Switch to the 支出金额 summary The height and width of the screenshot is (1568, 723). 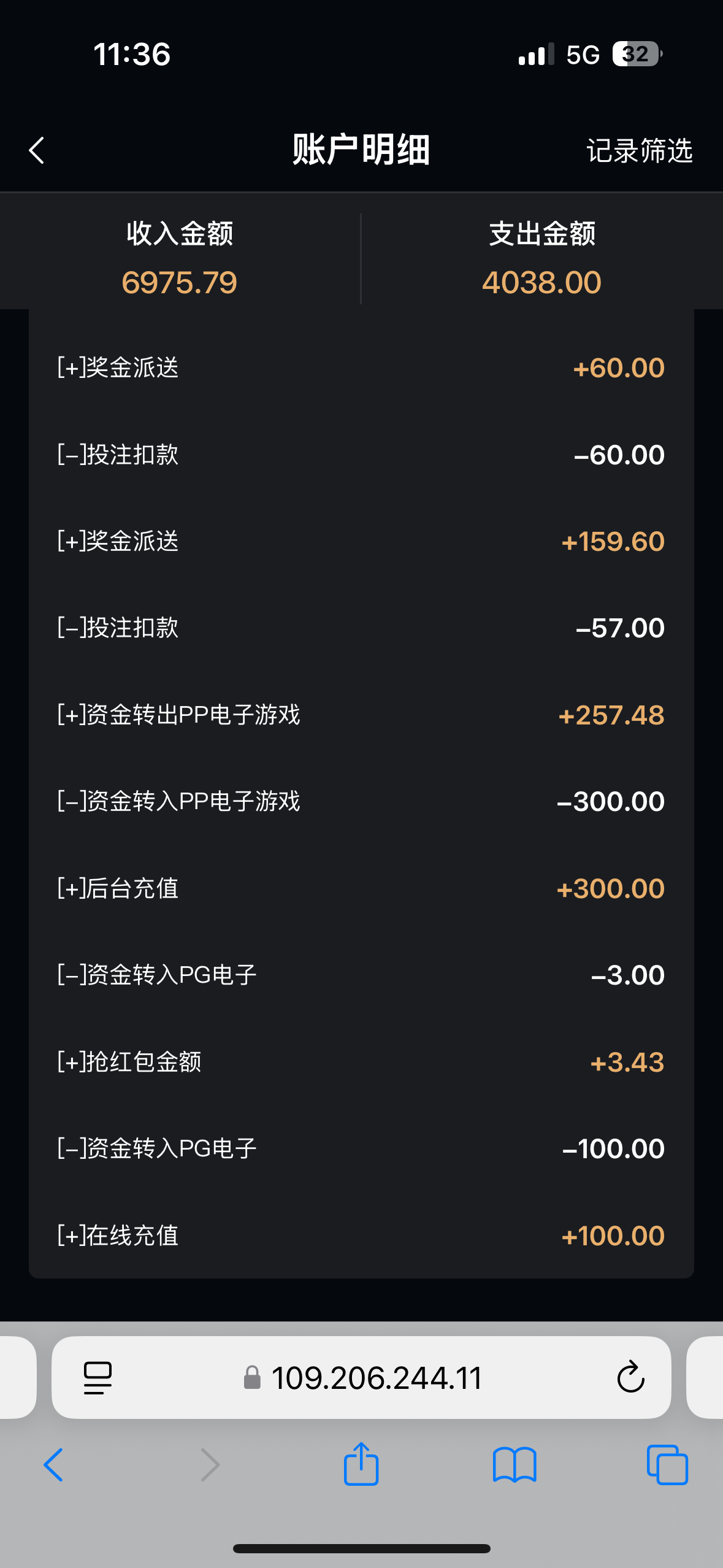[x=541, y=258]
